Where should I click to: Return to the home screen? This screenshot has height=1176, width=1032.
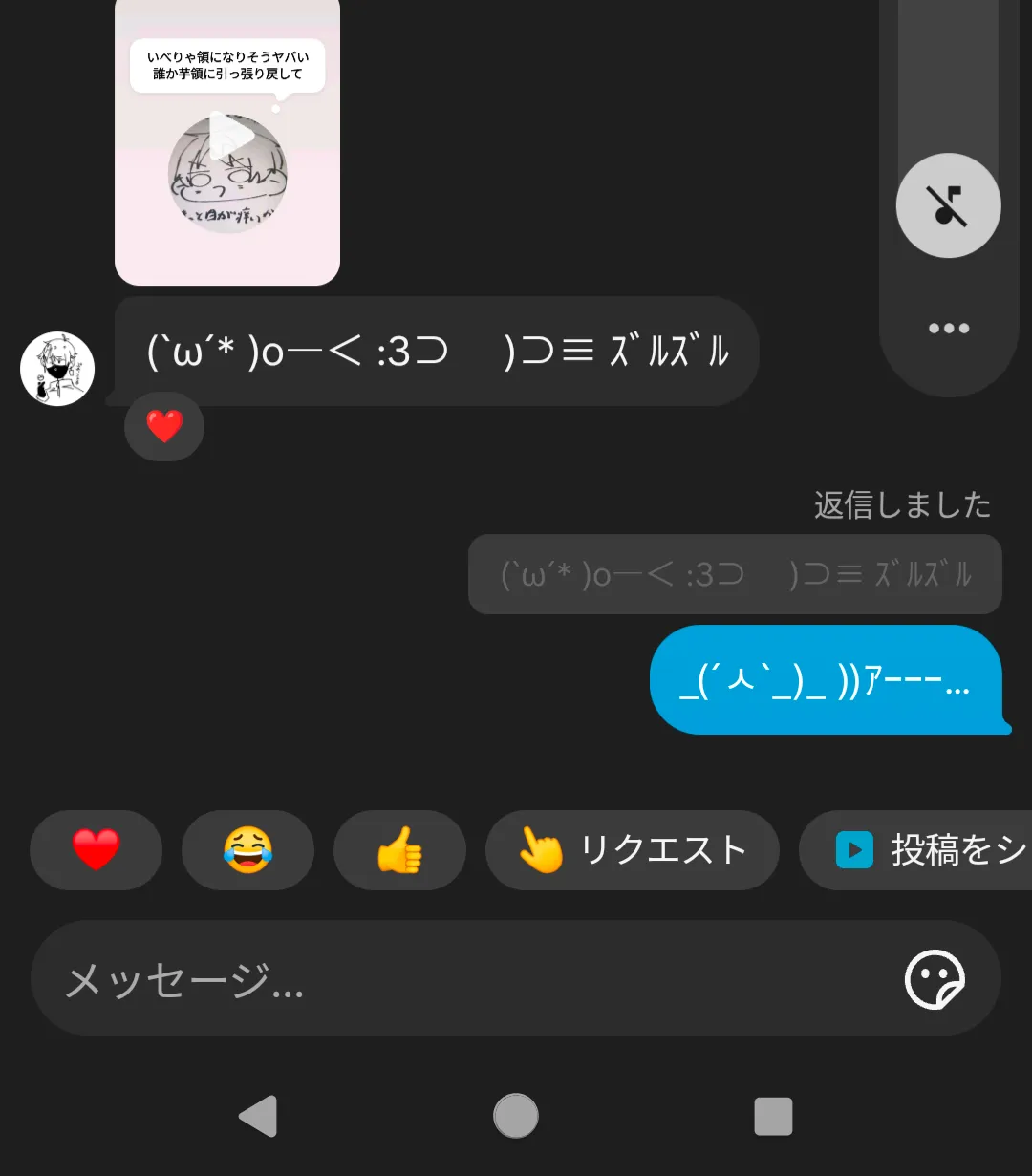tap(516, 1116)
